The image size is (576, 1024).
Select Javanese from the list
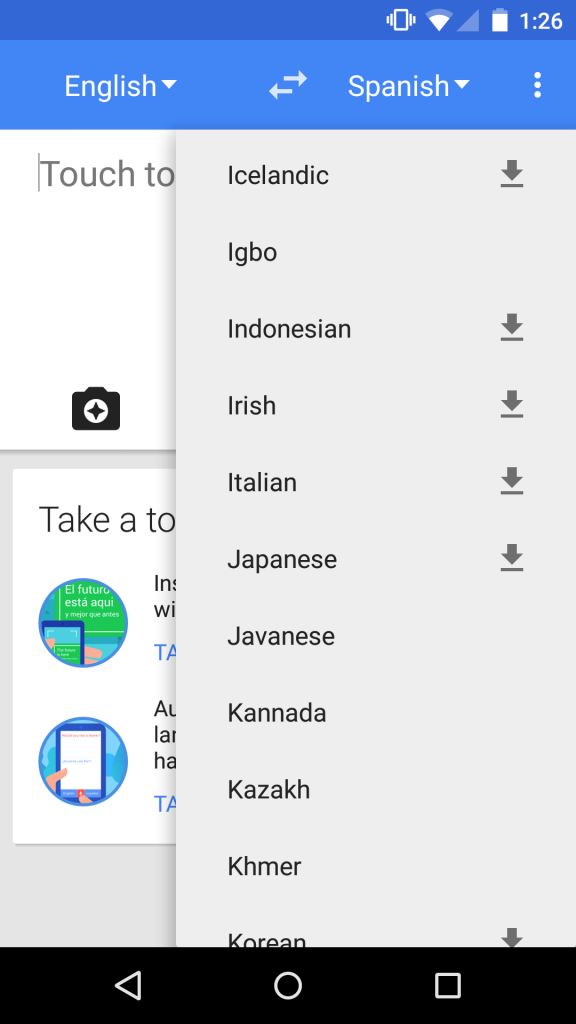pyautogui.click(x=376, y=636)
